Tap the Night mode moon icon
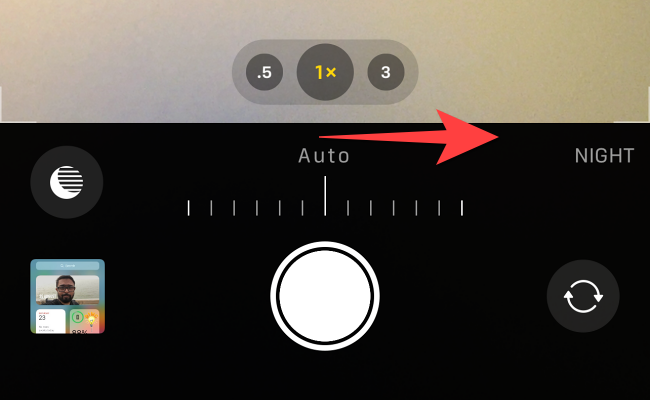This screenshot has width=650, height=400. coord(67,182)
